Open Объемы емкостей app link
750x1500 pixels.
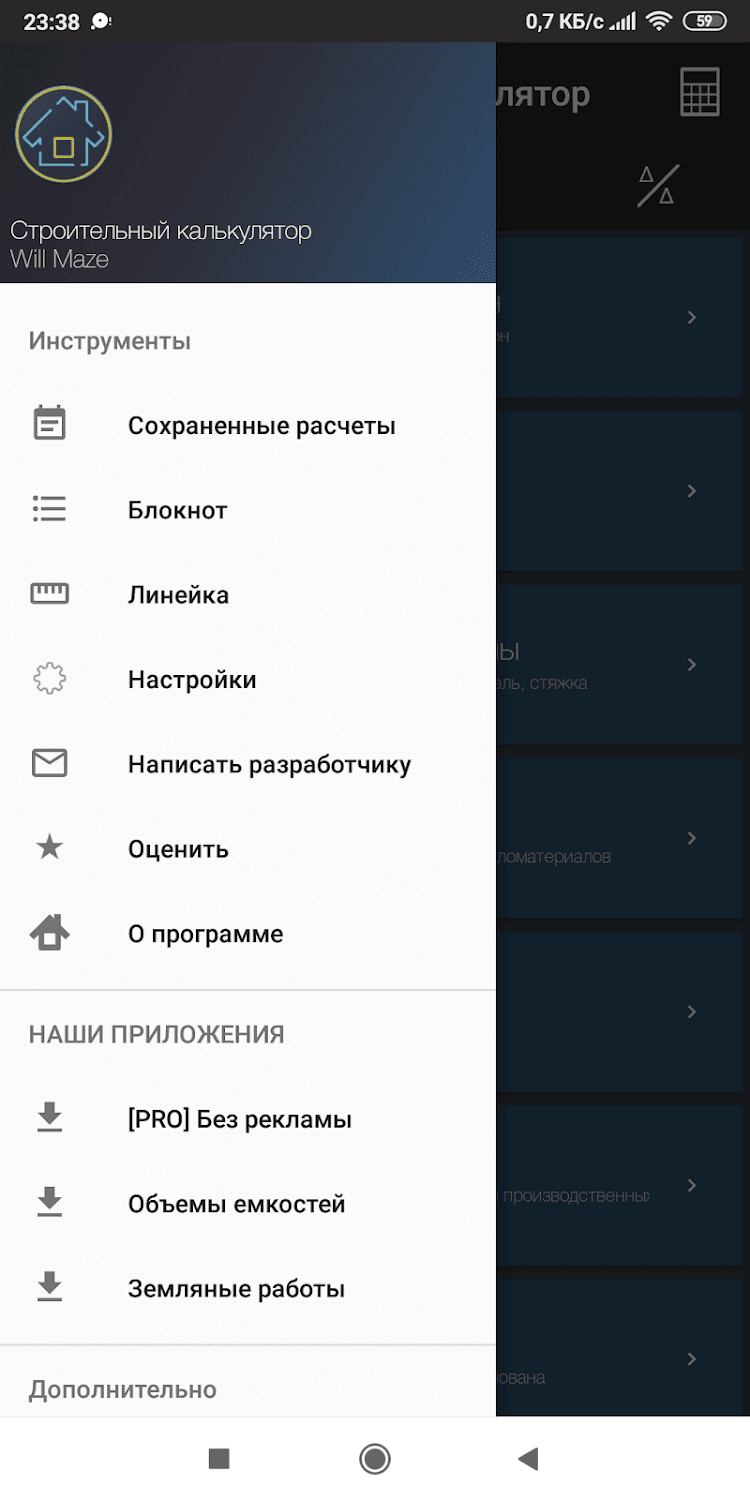tap(236, 1204)
